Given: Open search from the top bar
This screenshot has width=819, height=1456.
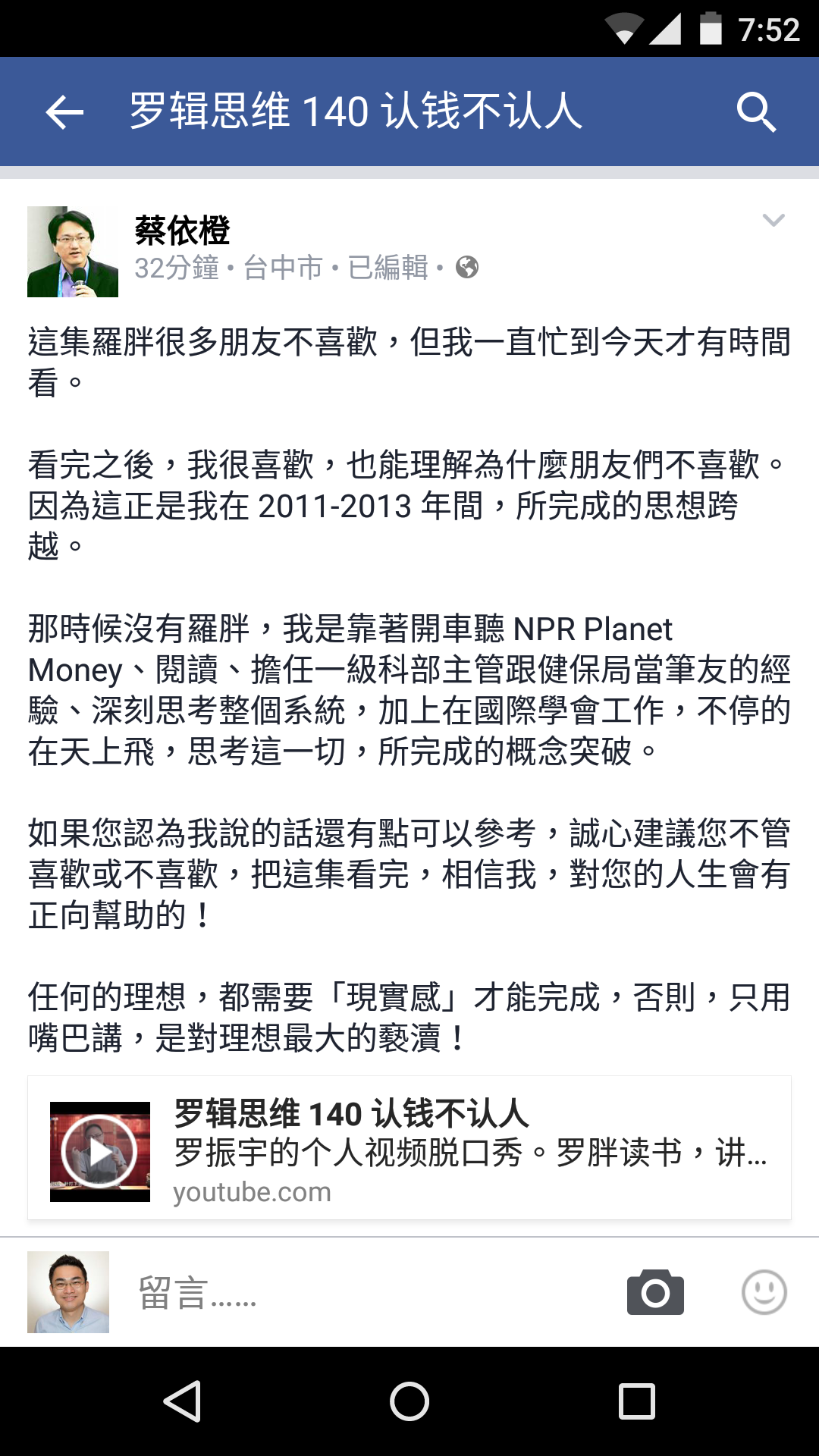Looking at the screenshot, I should (x=755, y=112).
